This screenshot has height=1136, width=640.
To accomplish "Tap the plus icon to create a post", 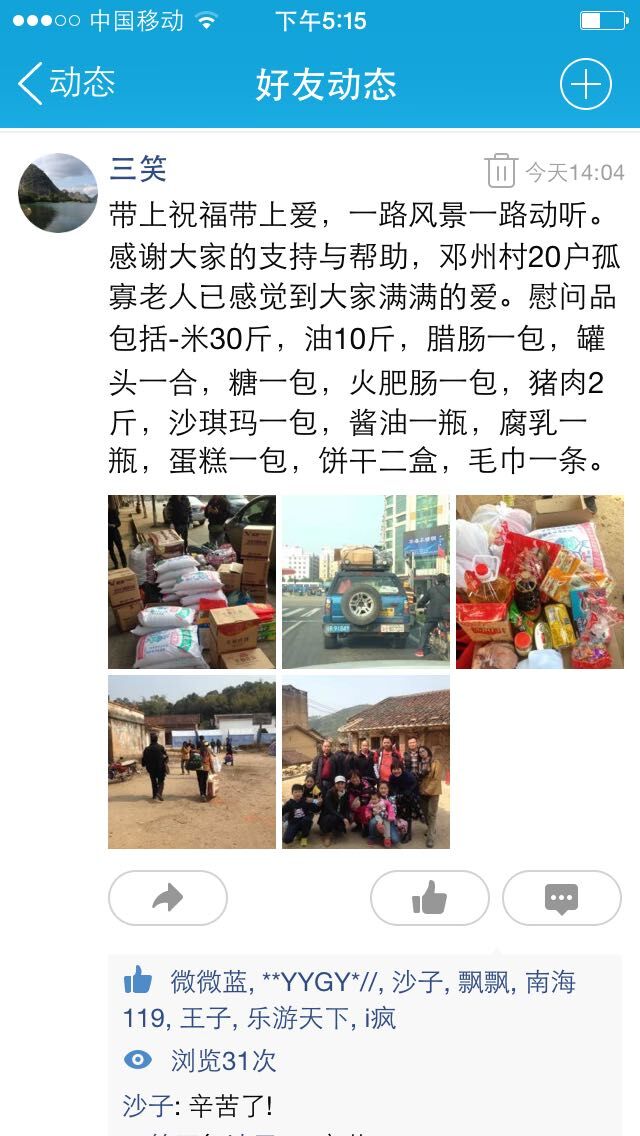I will [x=586, y=84].
